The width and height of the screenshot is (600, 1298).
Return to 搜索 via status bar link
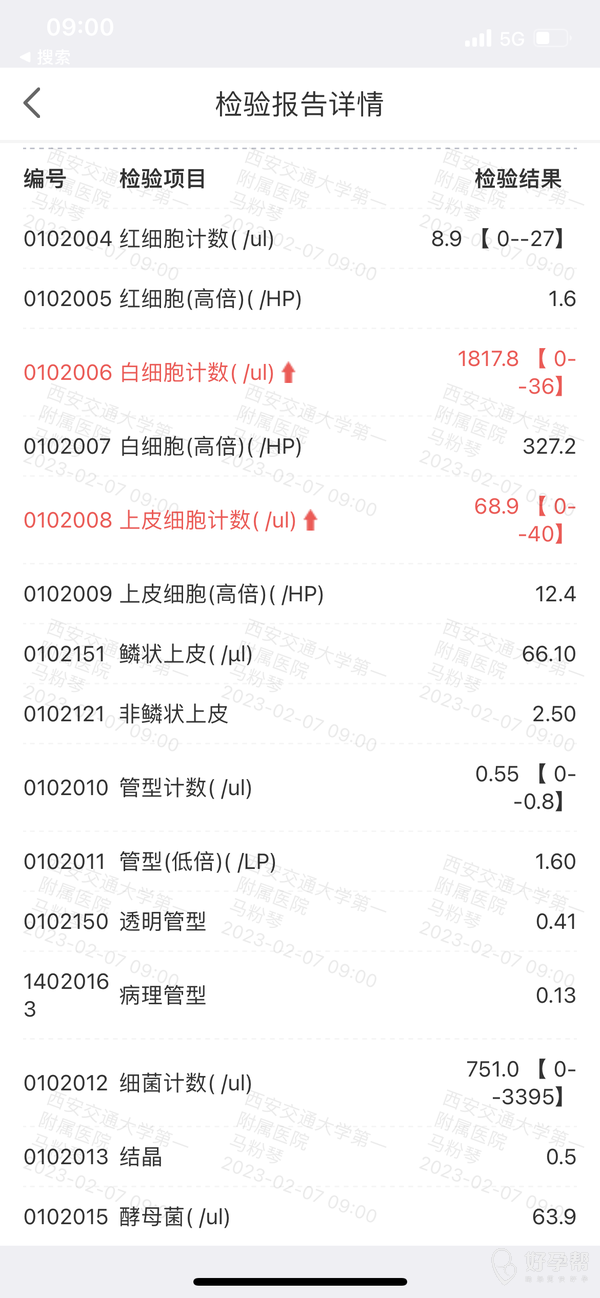[46, 57]
